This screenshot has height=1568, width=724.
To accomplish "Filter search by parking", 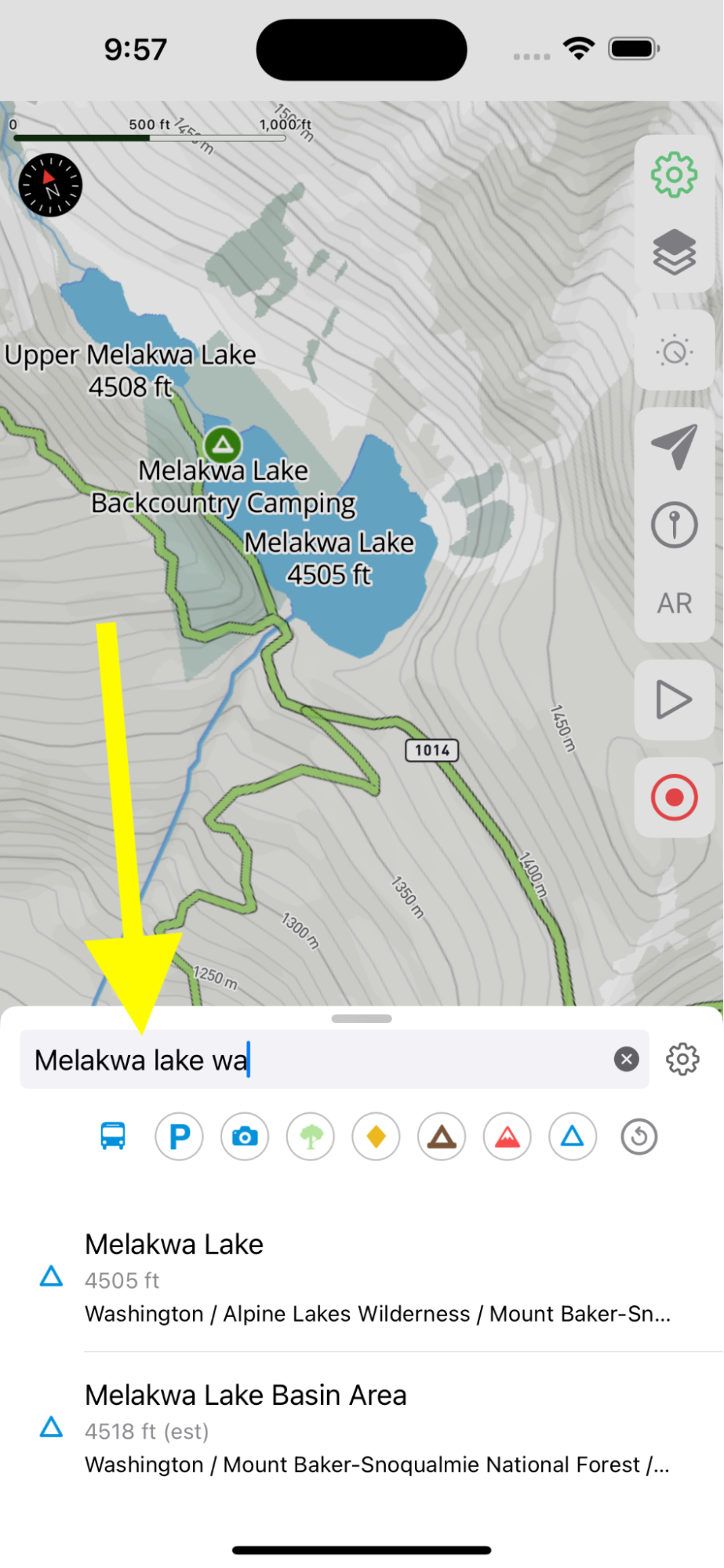I will pyautogui.click(x=180, y=1136).
